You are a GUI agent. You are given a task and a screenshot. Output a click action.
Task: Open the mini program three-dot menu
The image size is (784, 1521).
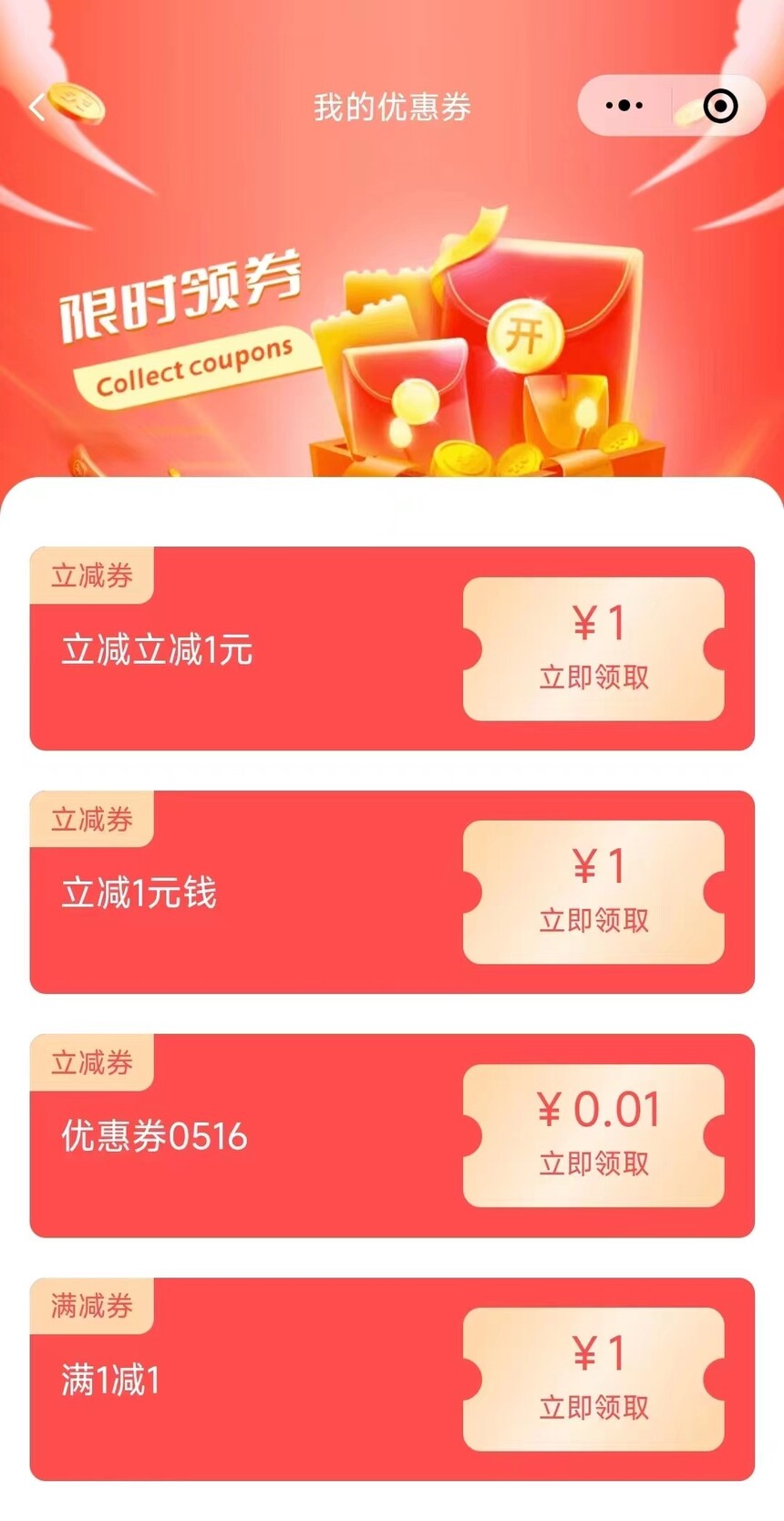[x=624, y=106]
